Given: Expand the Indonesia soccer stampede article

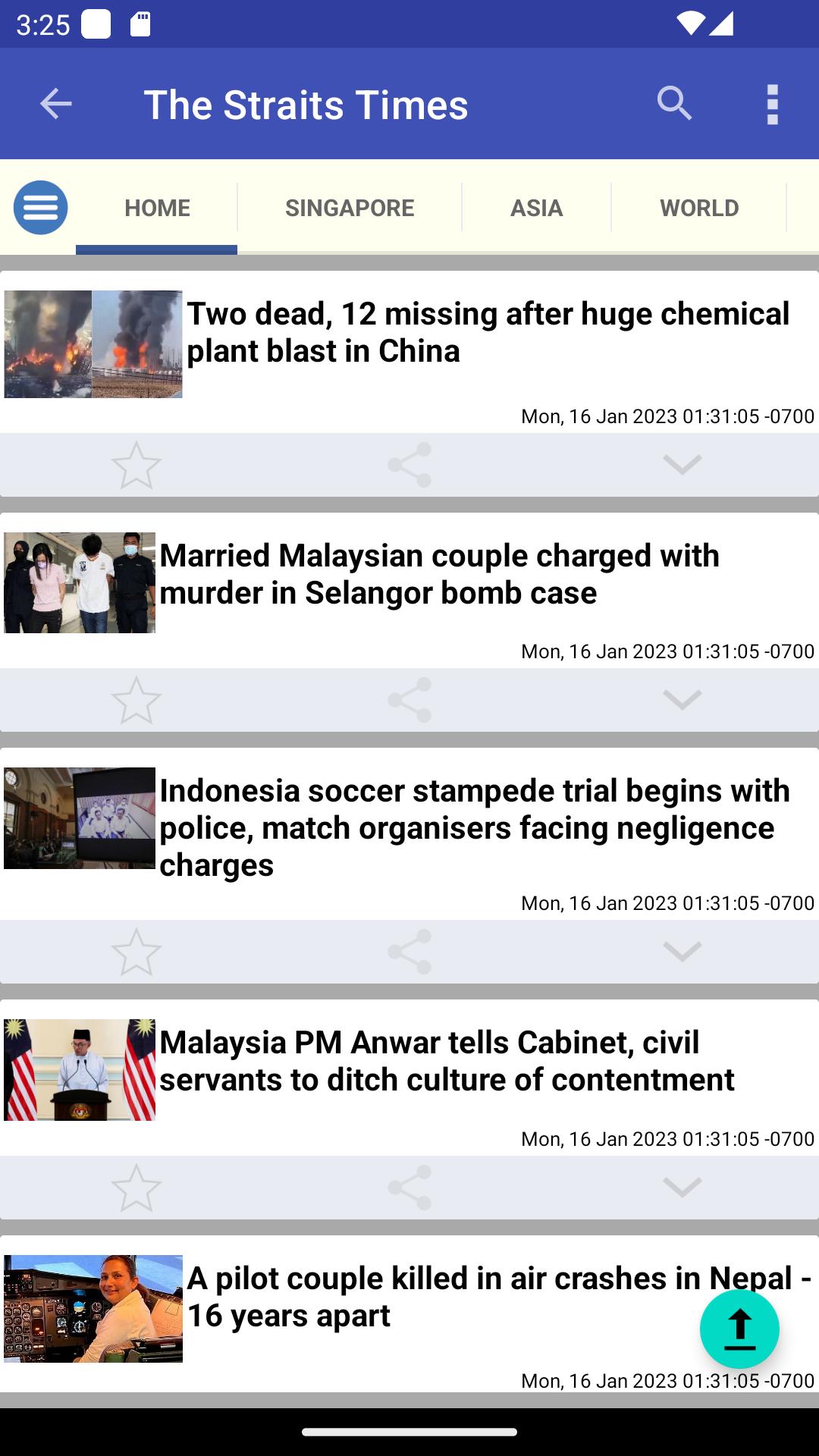Looking at the screenshot, I should point(682,952).
